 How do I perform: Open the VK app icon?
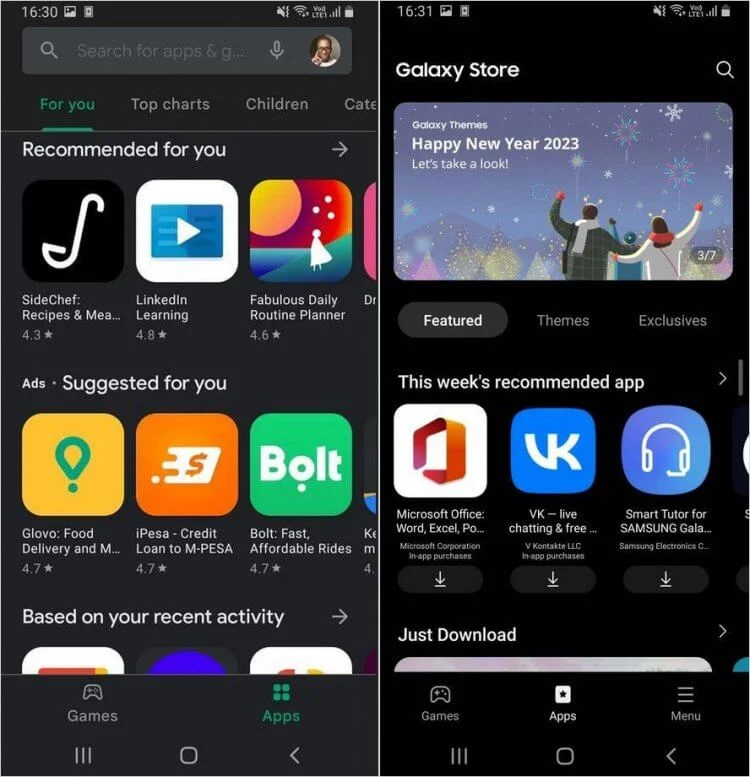point(553,449)
